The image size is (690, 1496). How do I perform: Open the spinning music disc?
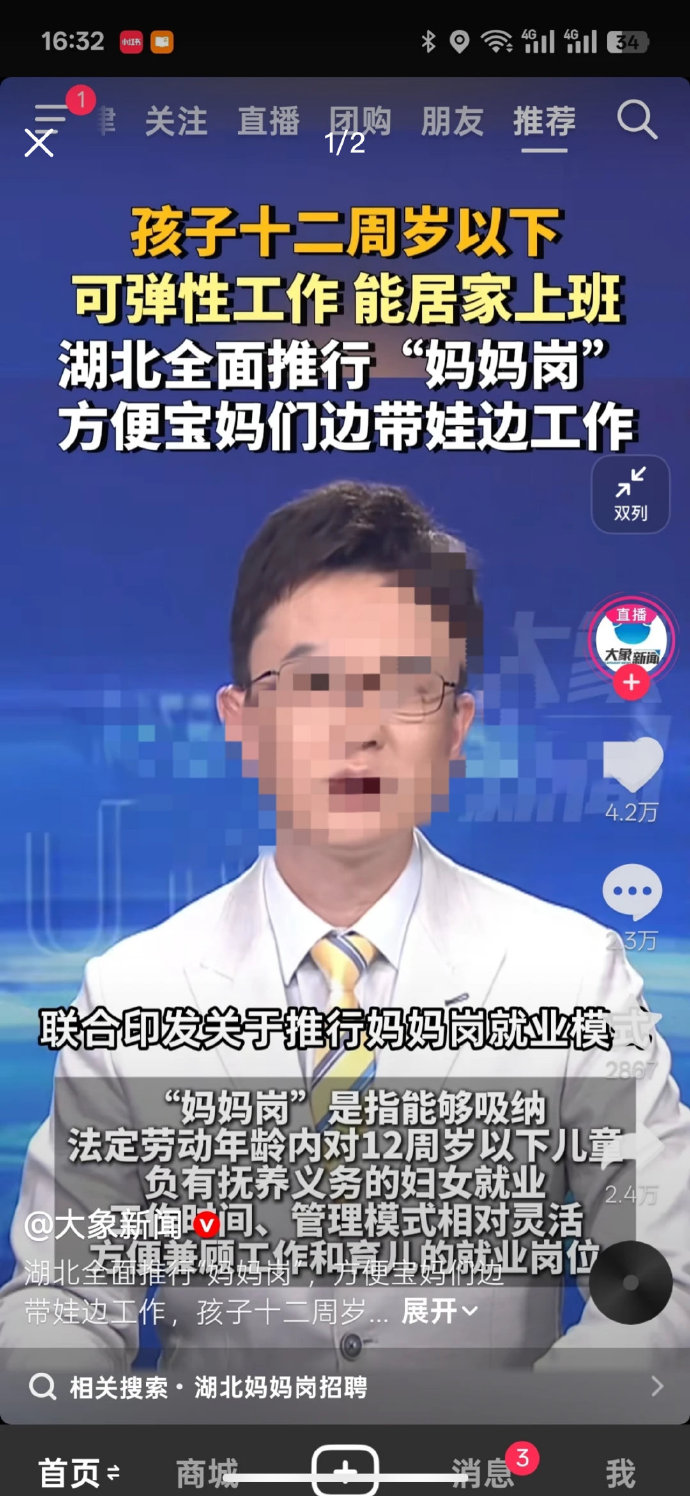(630, 1283)
